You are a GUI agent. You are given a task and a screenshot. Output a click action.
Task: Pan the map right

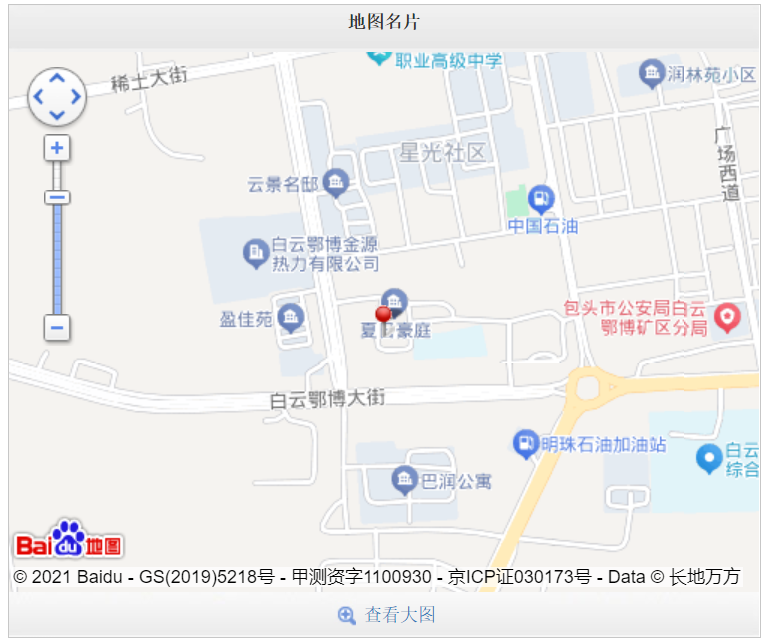click(77, 97)
